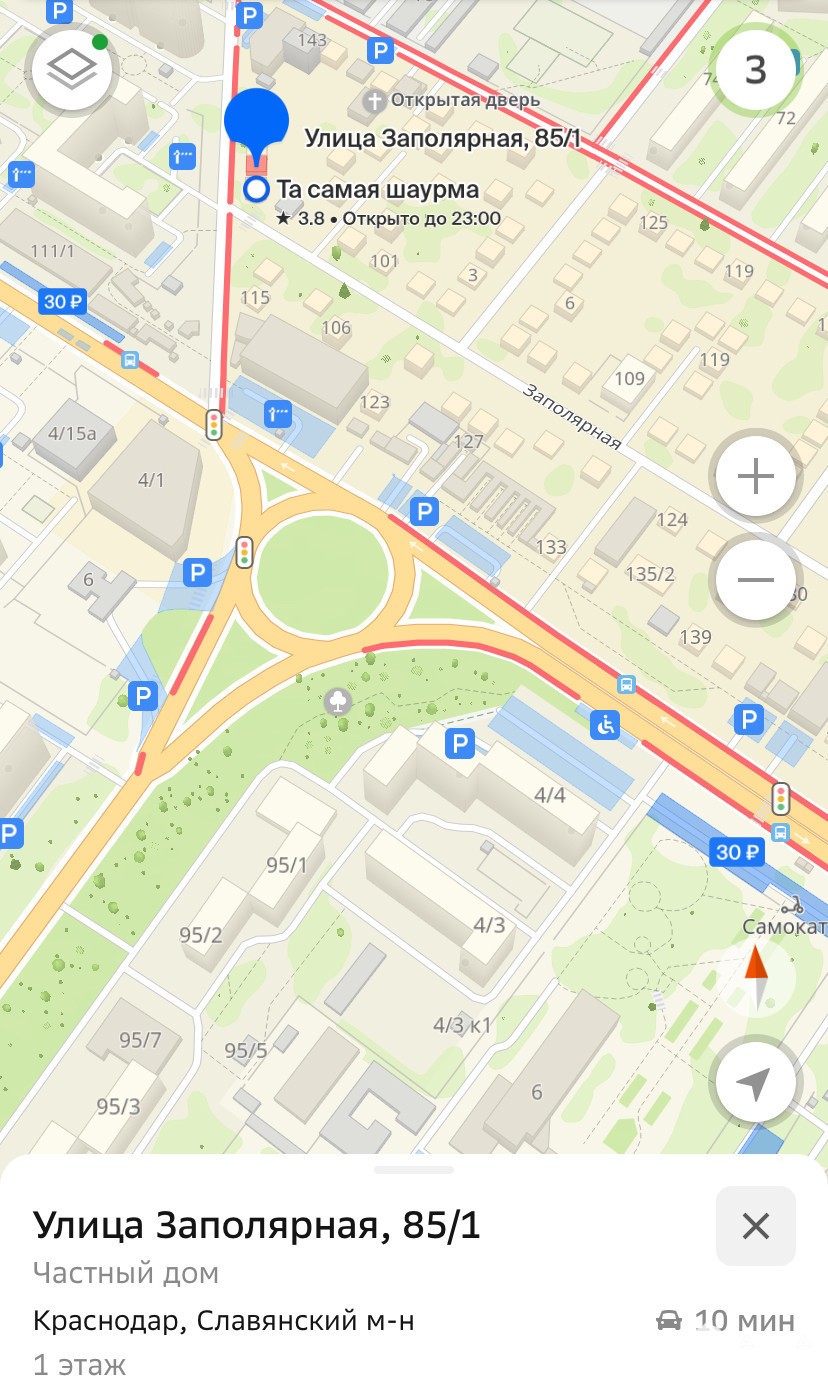828x1388 pixels.
Task: Reset map orientation using the compass
Action: coord(756,973)
